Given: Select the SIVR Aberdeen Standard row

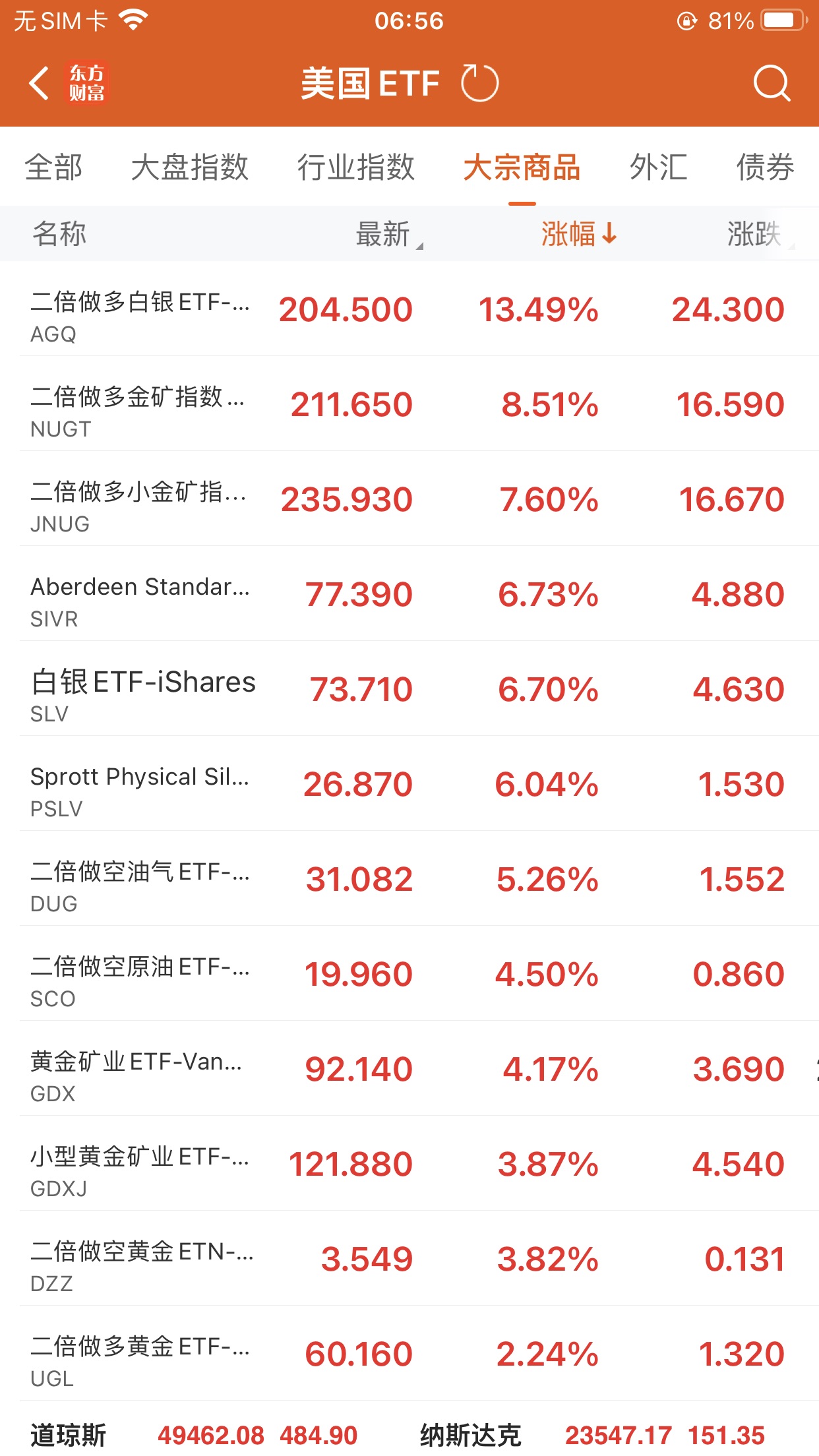Looking at the screenshot, I should point(409,595).
